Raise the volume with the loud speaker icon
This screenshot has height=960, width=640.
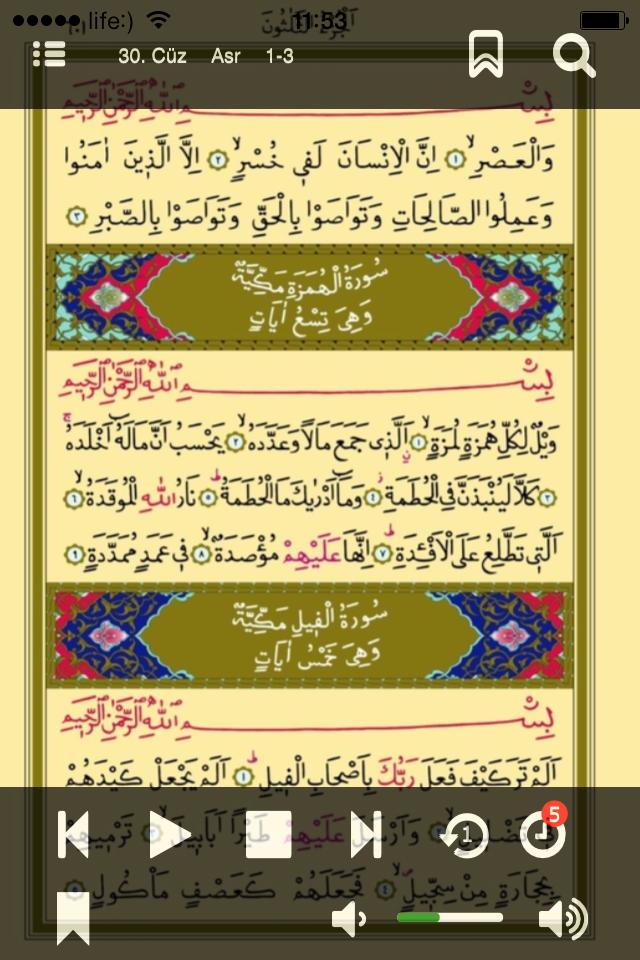[x=562, y=918]
